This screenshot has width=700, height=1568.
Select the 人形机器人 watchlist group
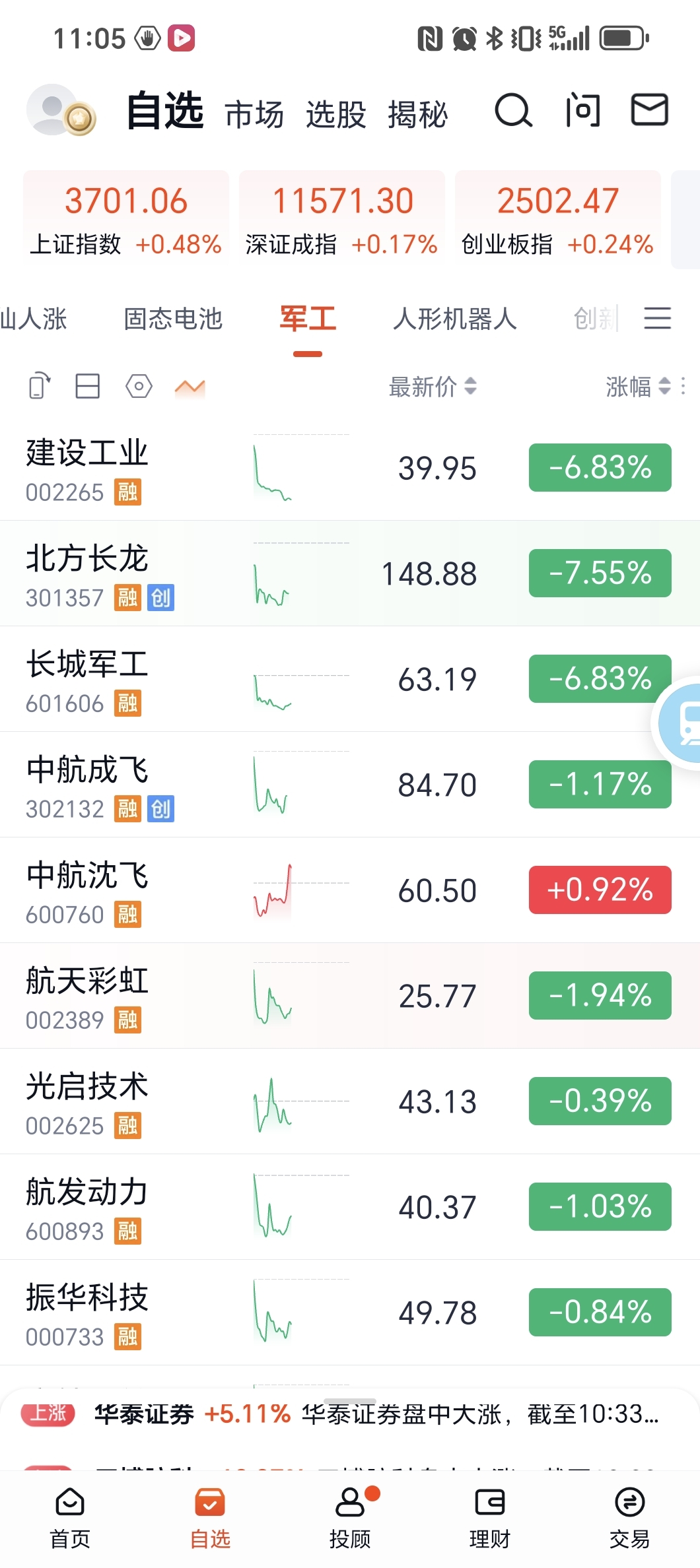(454, 319)
